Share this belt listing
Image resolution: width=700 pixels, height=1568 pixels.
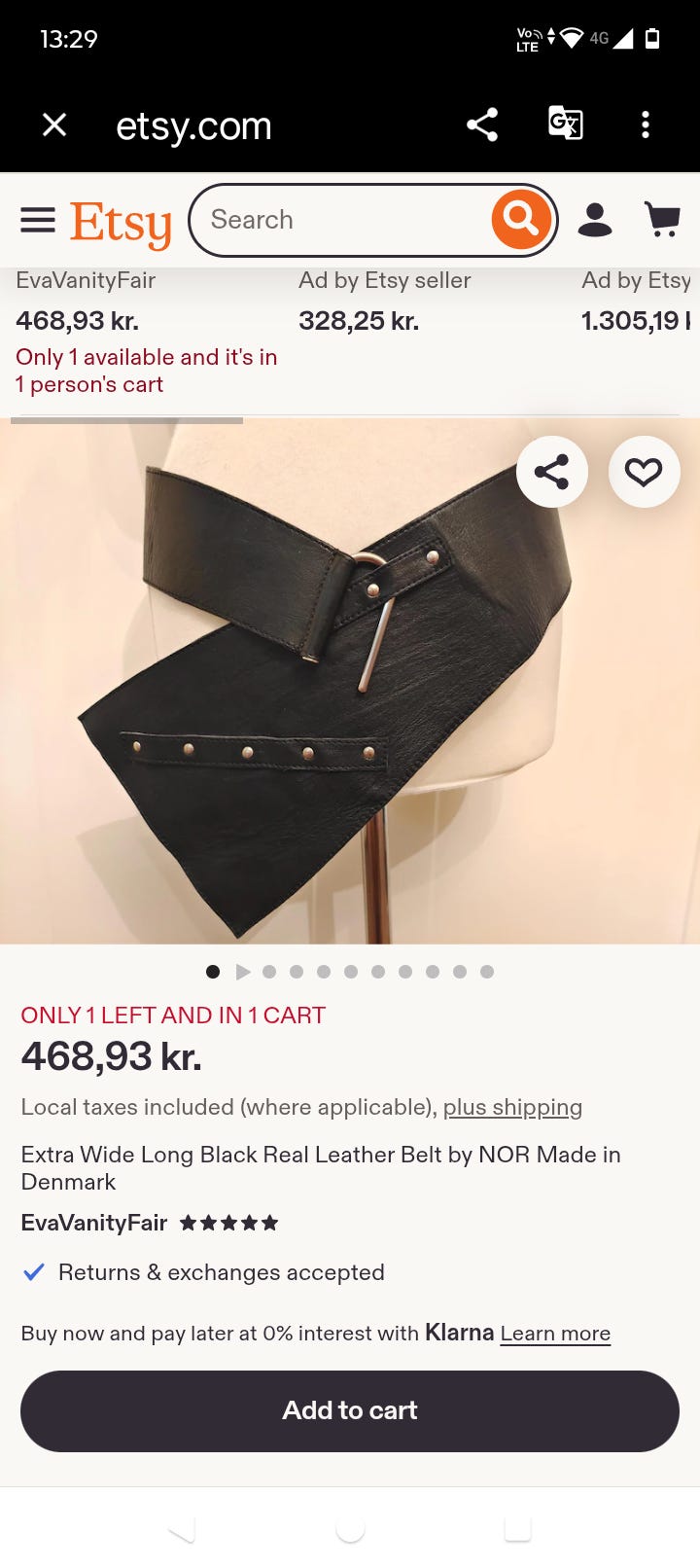point(551,472)
